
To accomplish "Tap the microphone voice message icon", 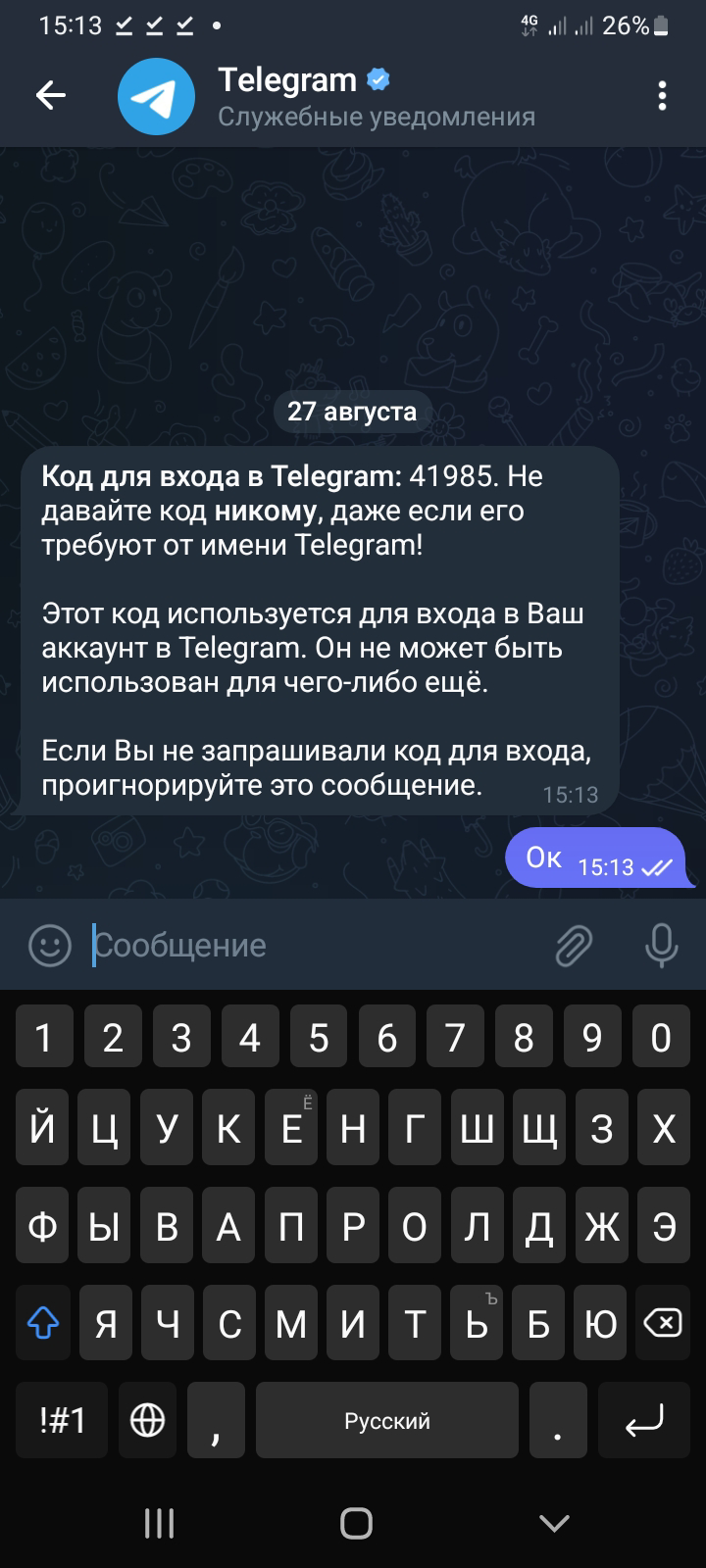I will [661, 946].
